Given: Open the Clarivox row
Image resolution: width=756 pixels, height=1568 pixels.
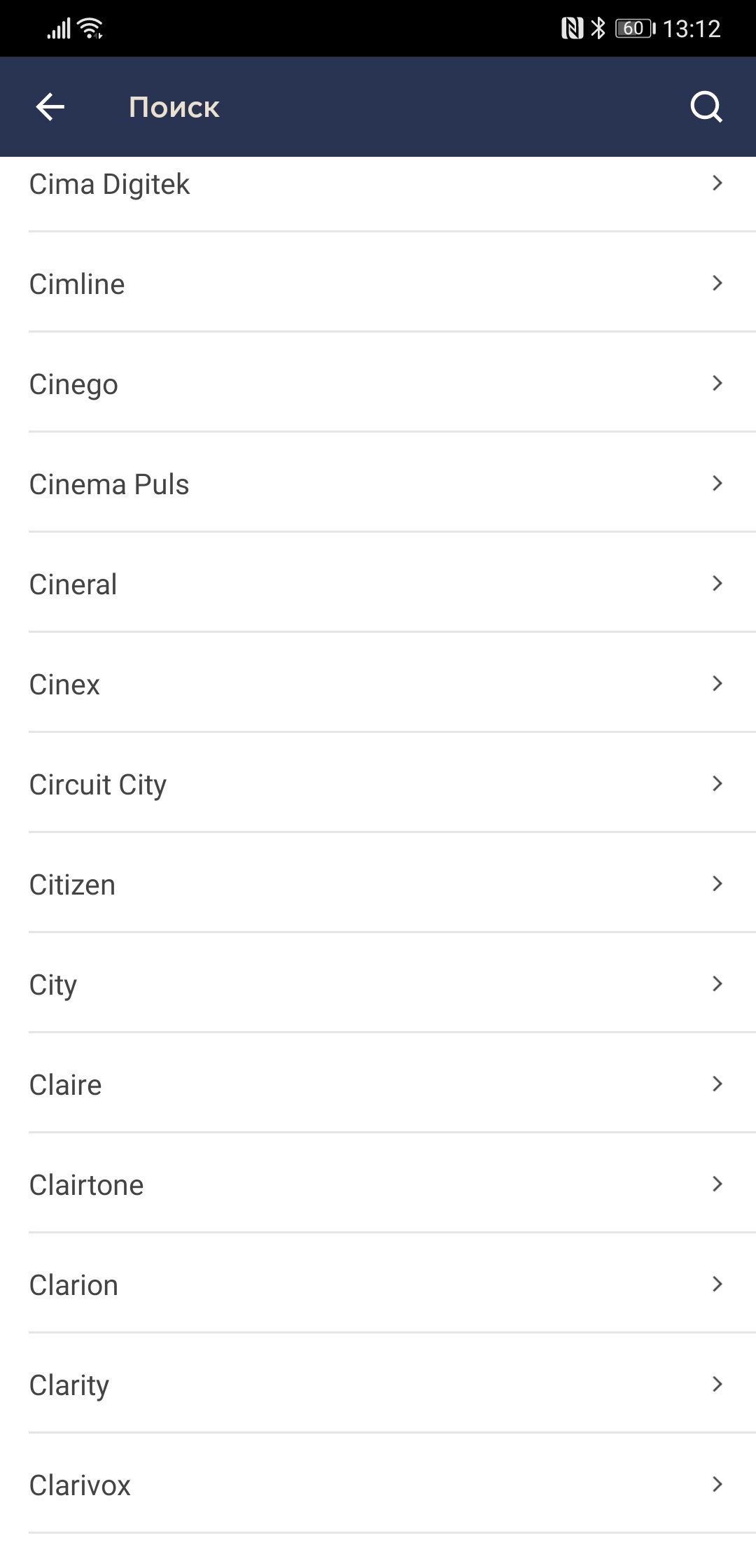Looking at the screenshot, I should 378,1484.
